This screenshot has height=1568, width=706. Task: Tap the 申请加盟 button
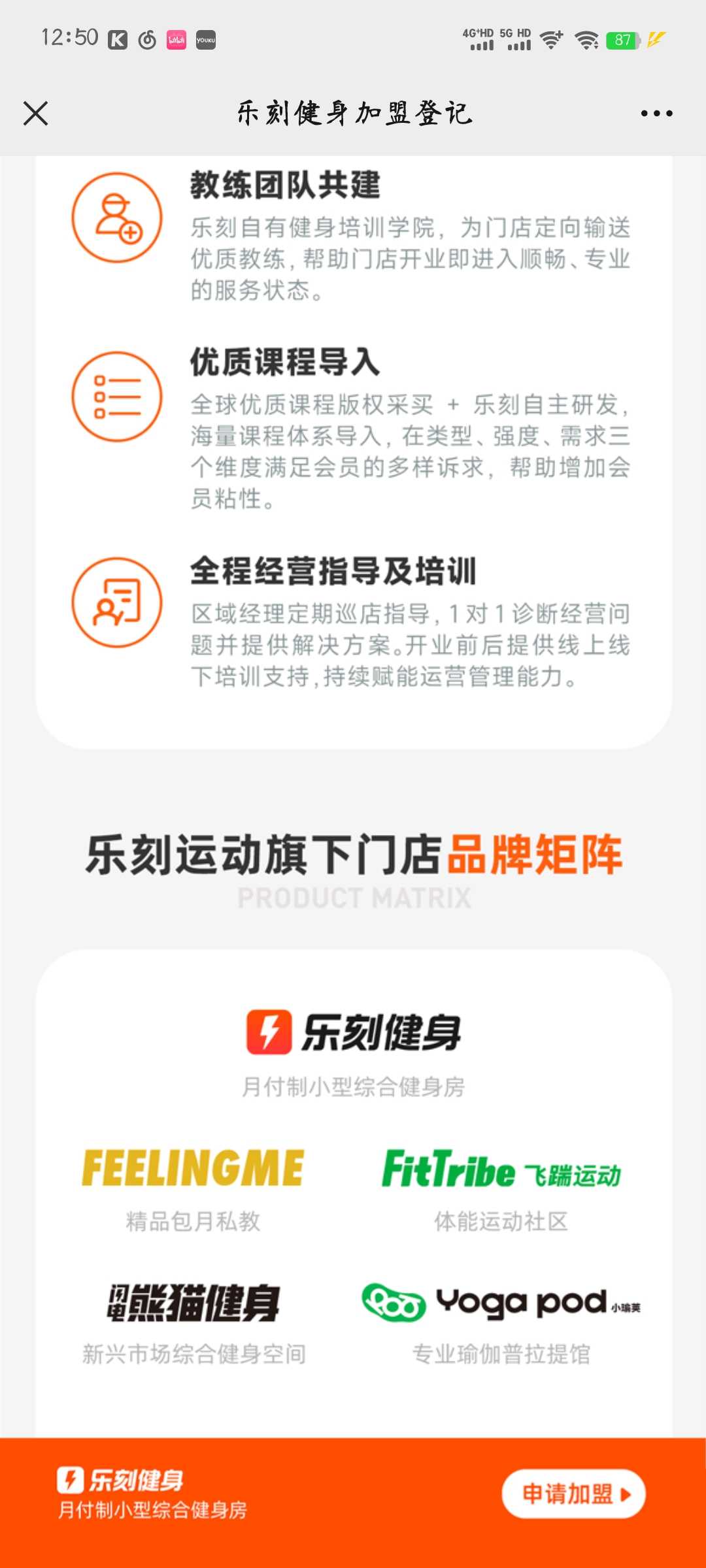click(573, 1494)
